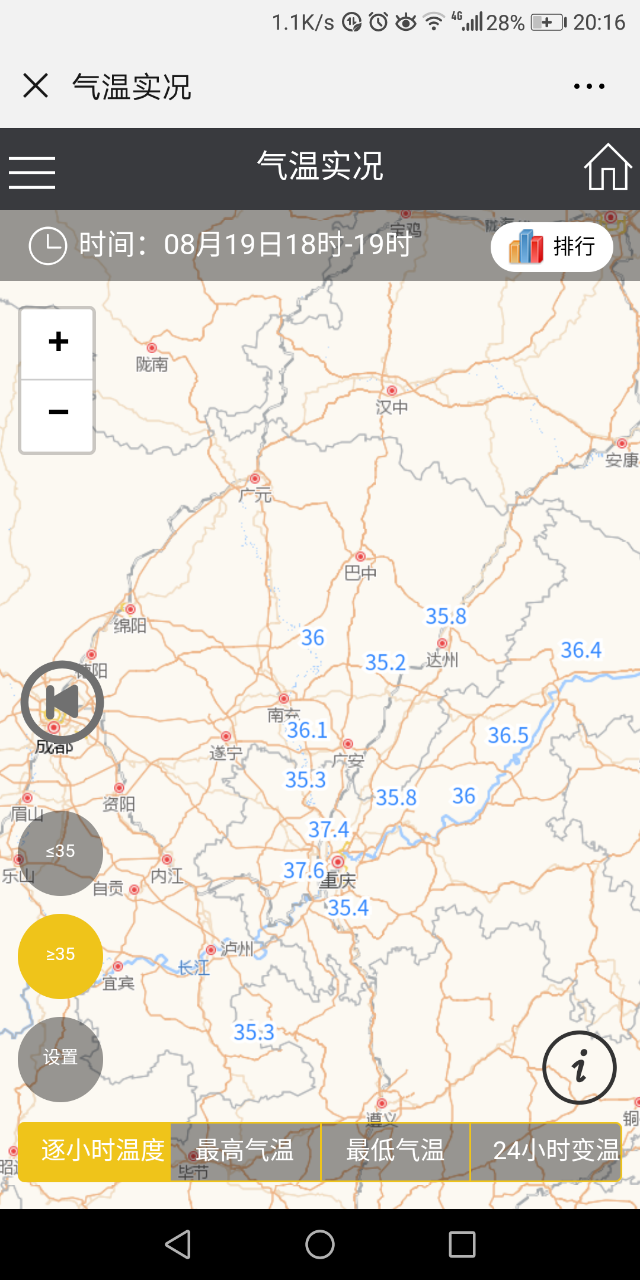Open the hamburger drawer menu
The height and width of the screenshot is (1280, 640).
pyautogui.click(x=32, y=169)
